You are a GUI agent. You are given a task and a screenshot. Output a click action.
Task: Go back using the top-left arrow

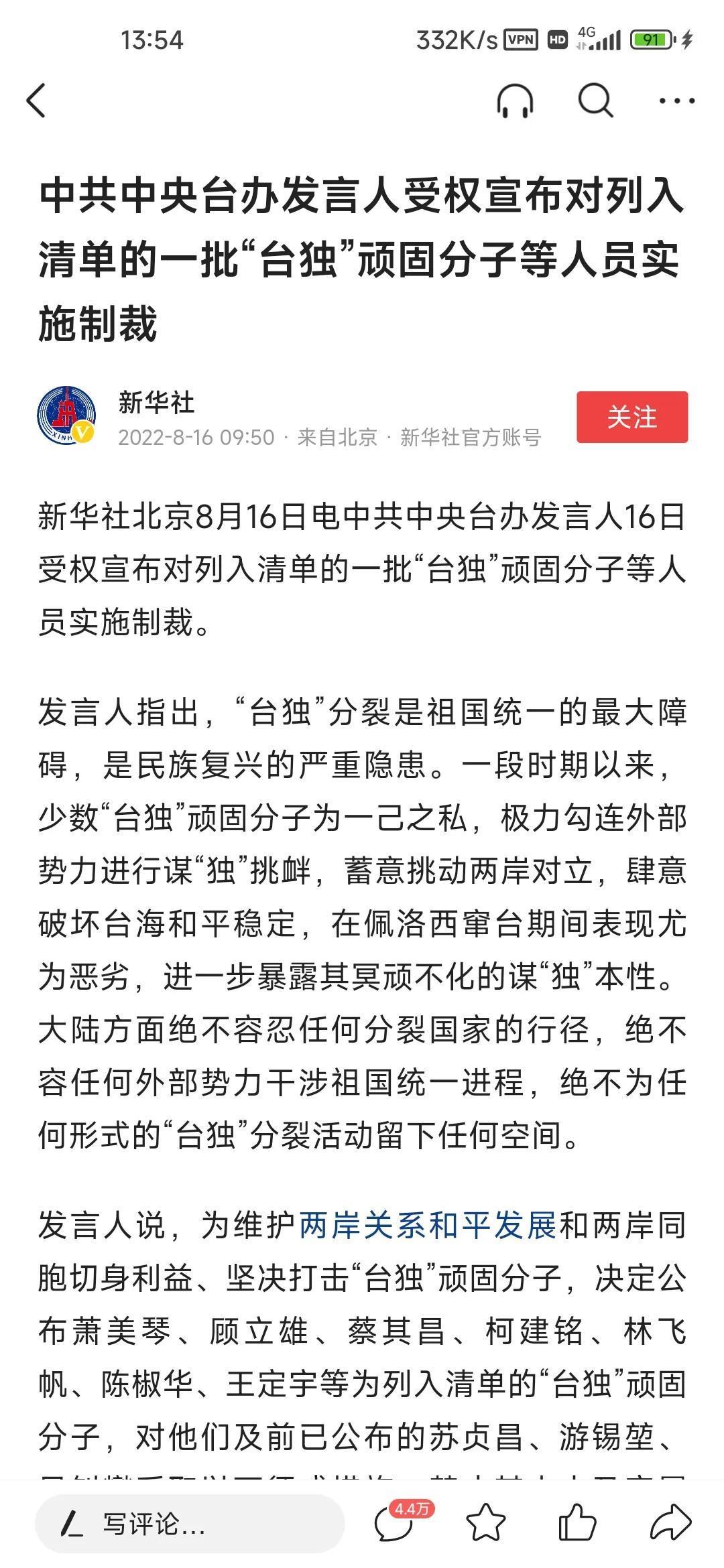[37, 101]
